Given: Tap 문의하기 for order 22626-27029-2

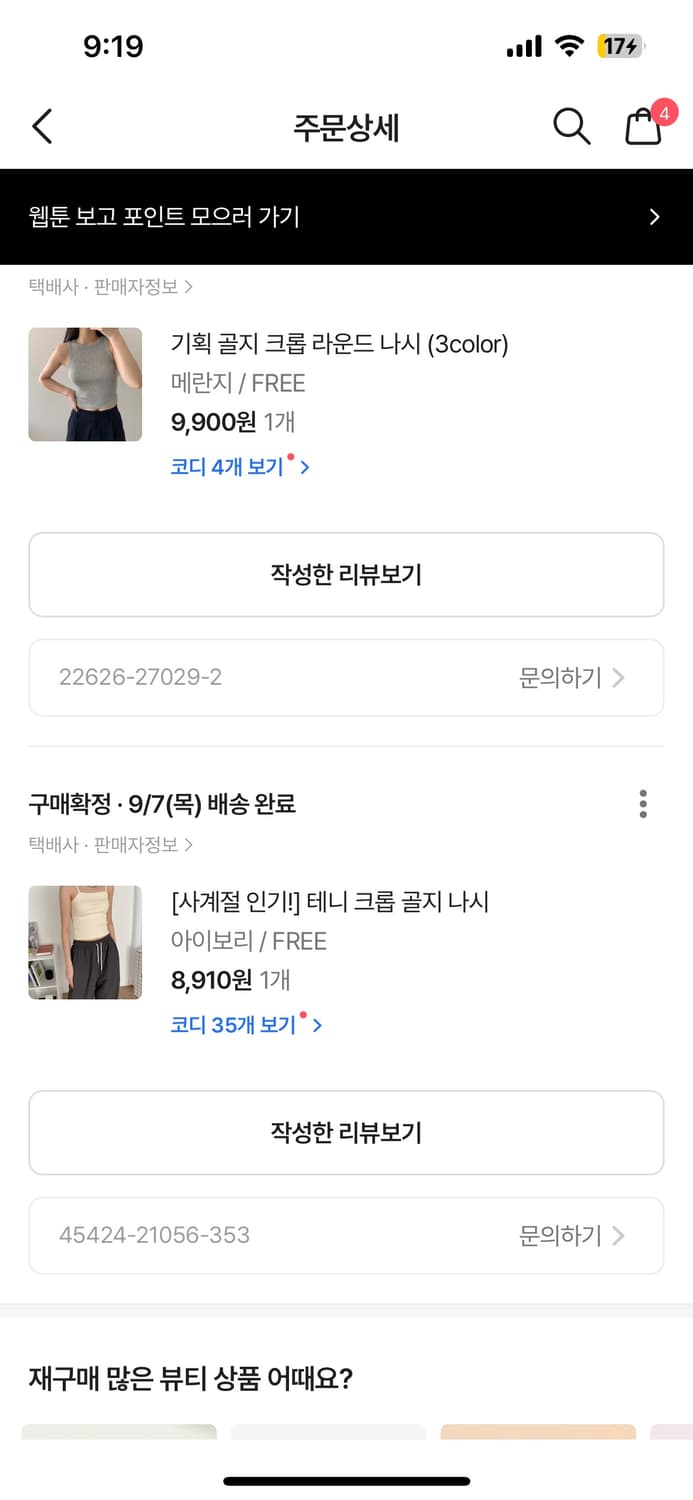Looking at the screenshot, I should click(x=571, y=678).
